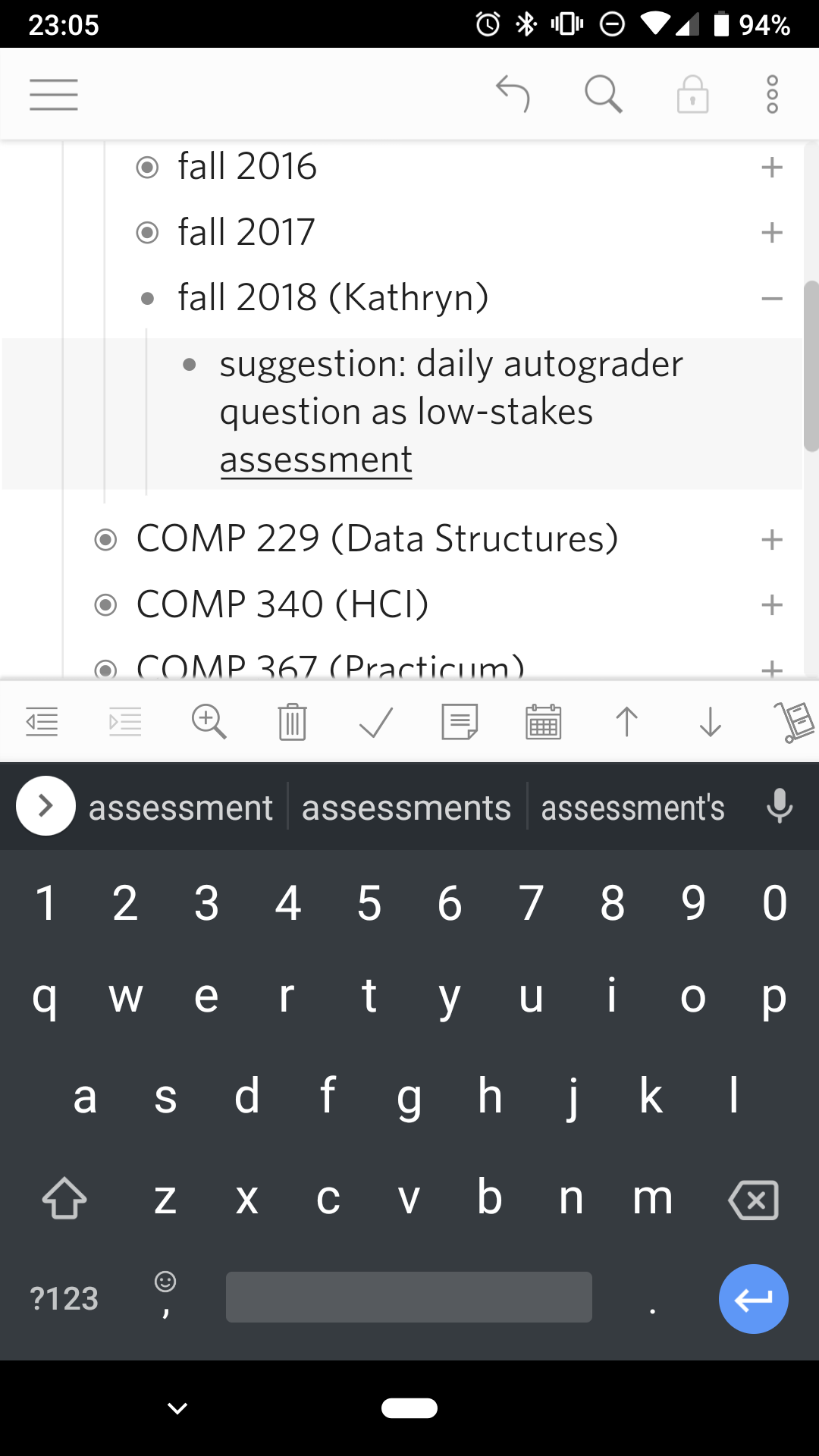Expand COMP 229 (Data Structures)
This screenshot has height=1456, width=819.
[772, 540]
